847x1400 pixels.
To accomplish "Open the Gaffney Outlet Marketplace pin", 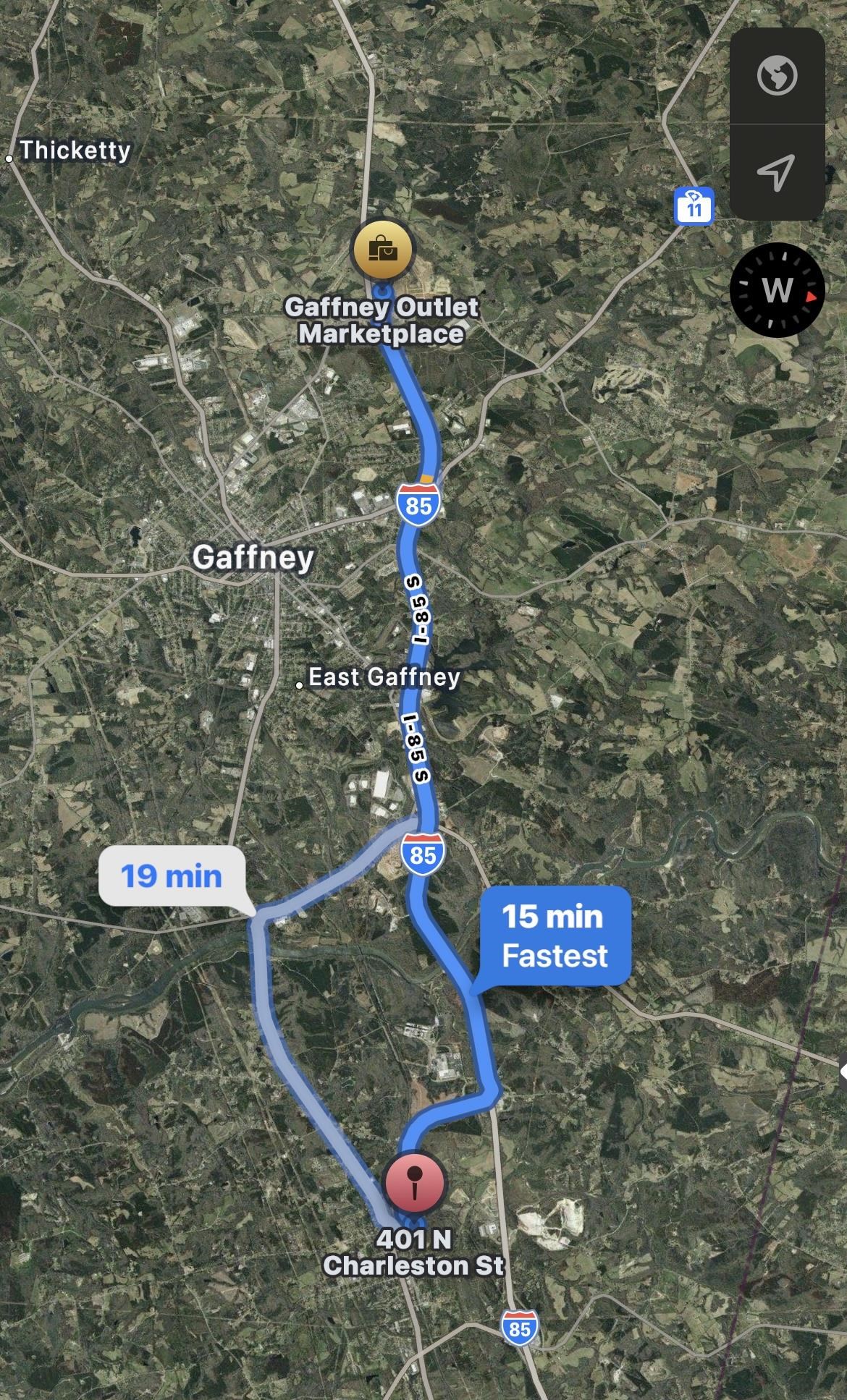I will click(382, 250).
